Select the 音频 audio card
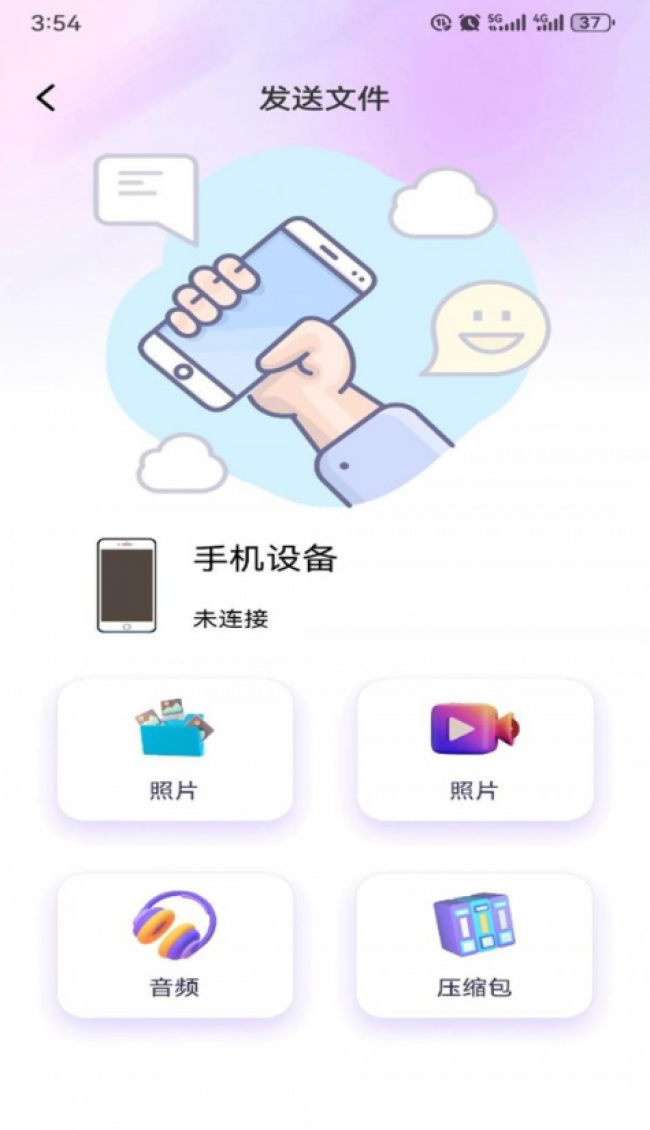This screenshot has height=1130, width=650. [175, 945]
